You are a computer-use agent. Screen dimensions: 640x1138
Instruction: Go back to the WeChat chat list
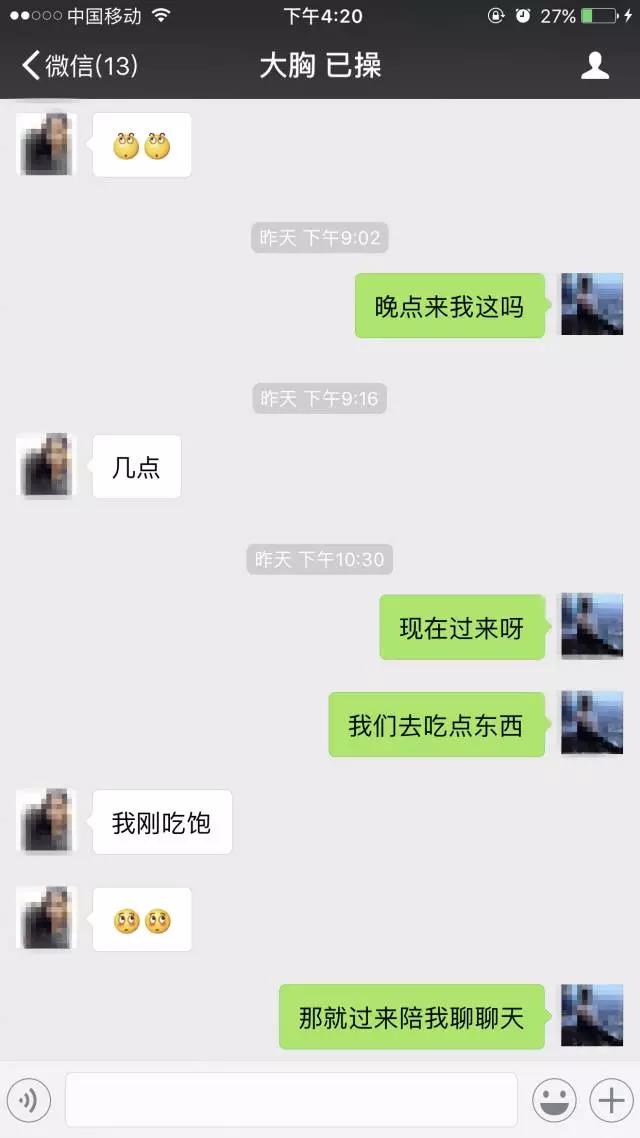click(x=78, y=66)
